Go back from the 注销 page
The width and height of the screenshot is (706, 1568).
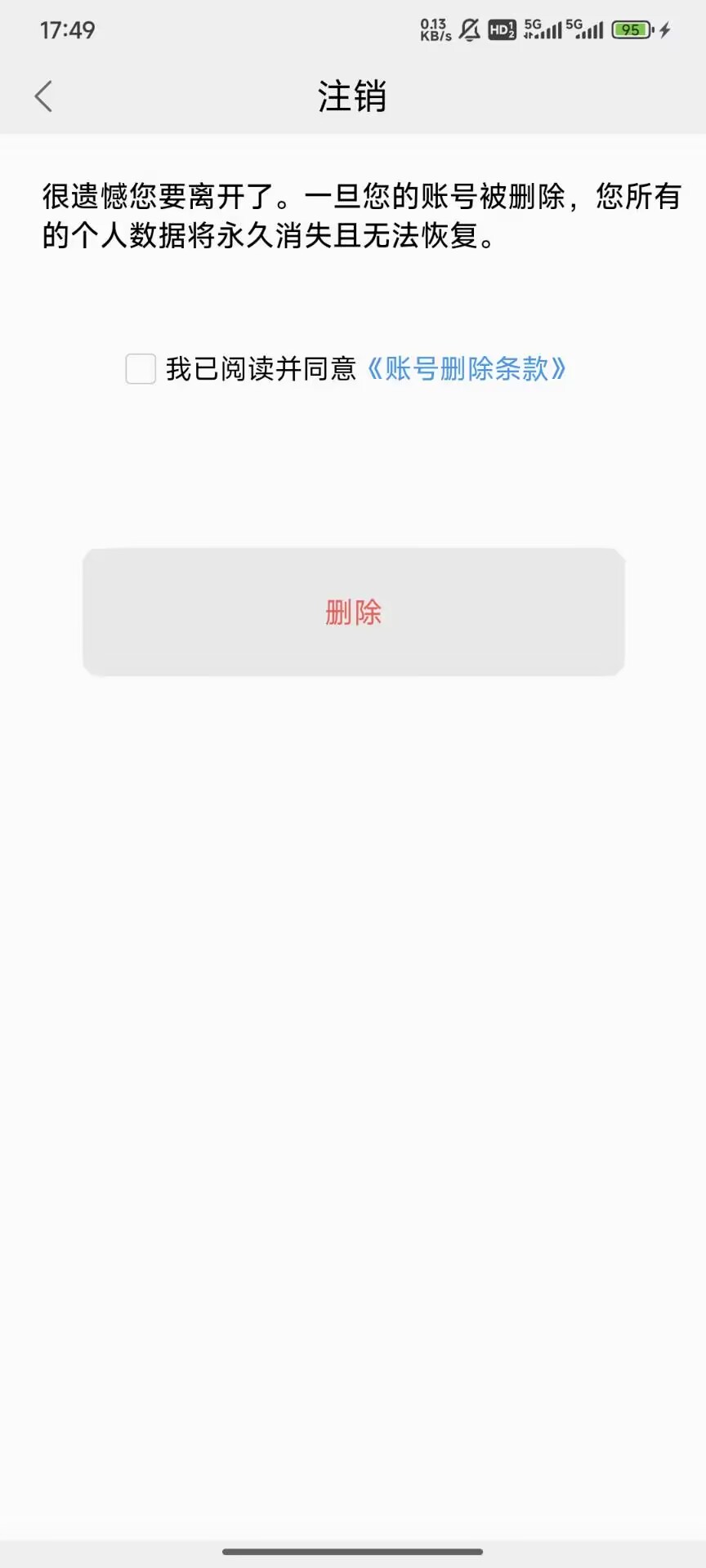(44, 96)
